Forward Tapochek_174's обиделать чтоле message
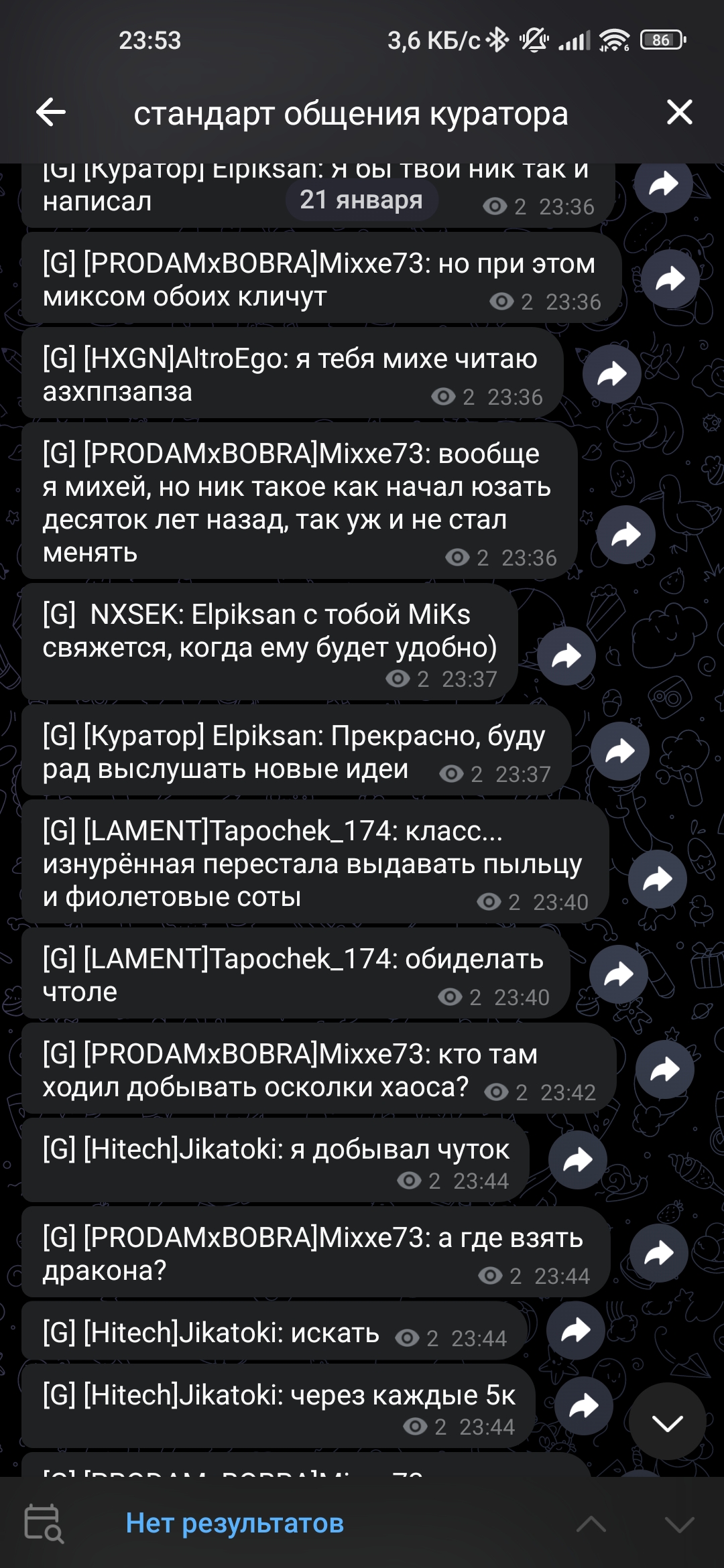 618,974
